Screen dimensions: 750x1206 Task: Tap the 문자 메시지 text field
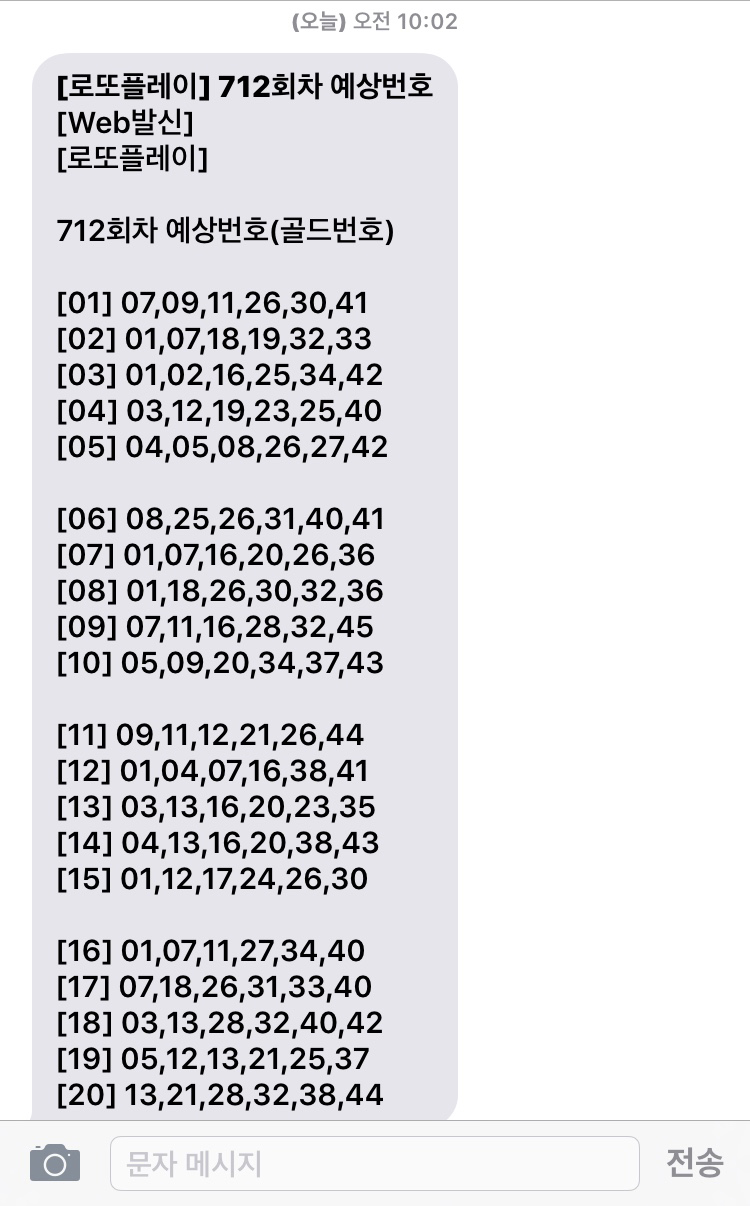click(374, 1163)
